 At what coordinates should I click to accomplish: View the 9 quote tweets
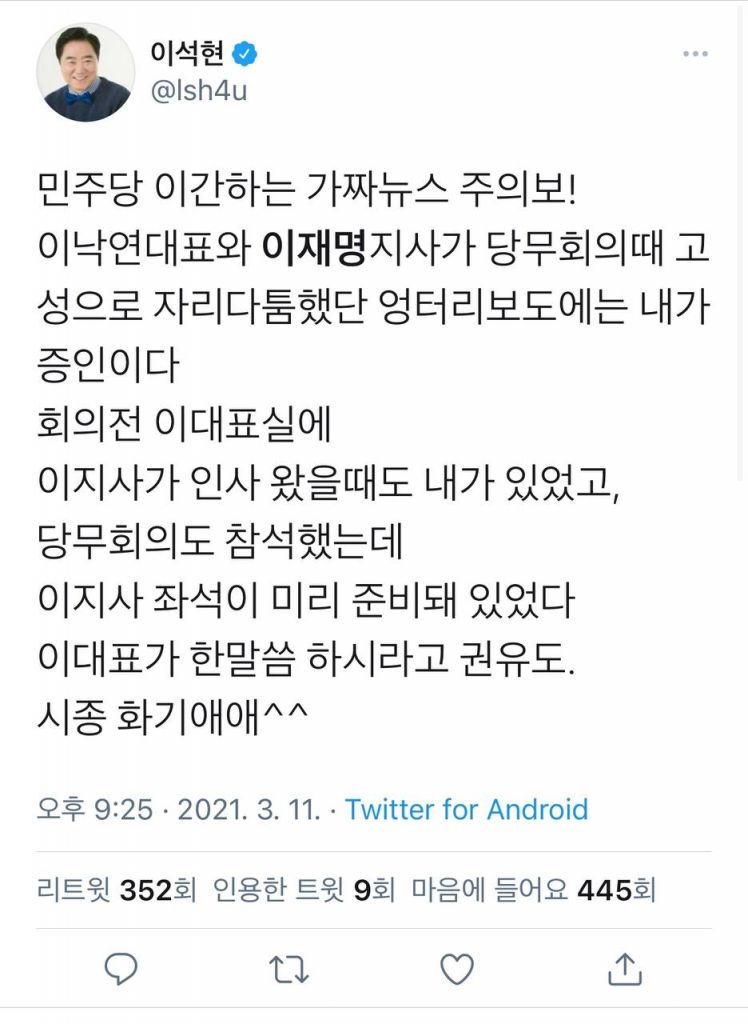point(305,889)
